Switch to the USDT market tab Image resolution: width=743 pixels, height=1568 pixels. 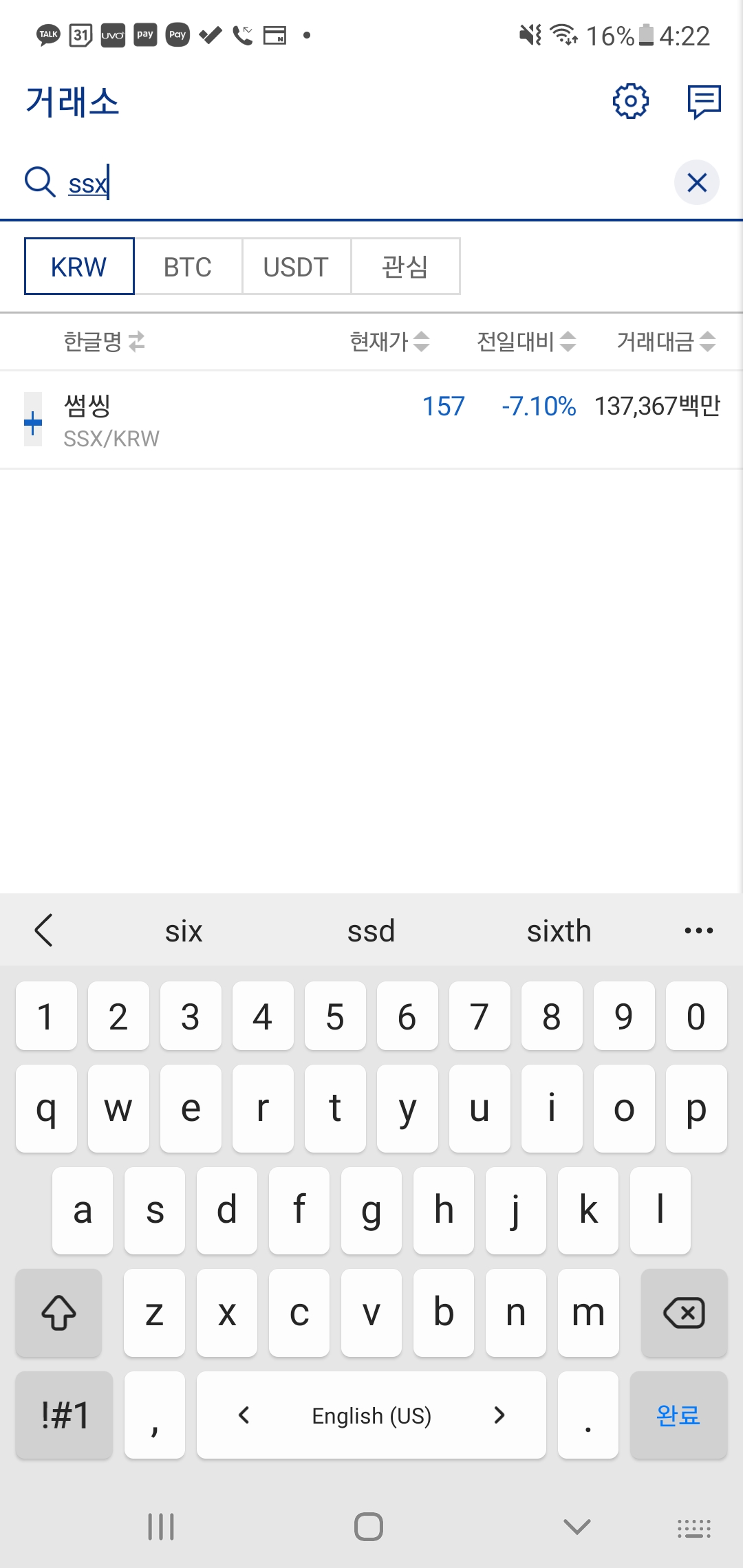pos(296,267)
